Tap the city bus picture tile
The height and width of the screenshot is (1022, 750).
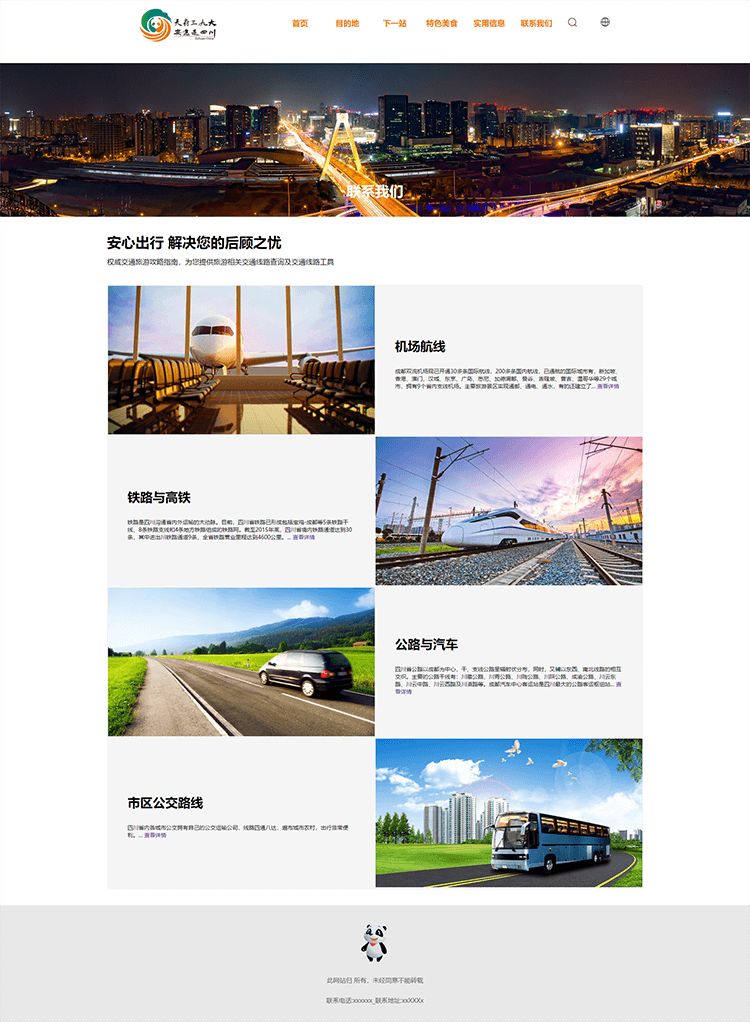pos(509,812)
